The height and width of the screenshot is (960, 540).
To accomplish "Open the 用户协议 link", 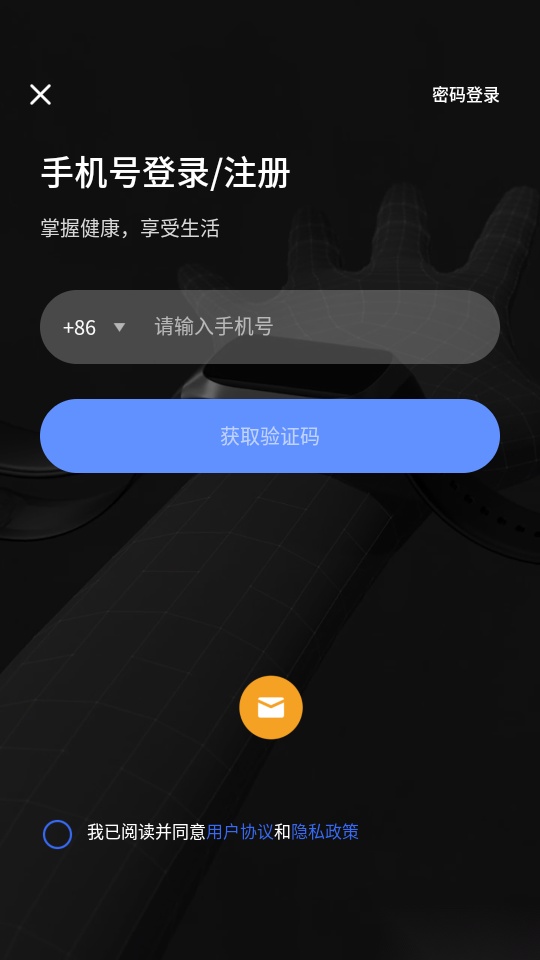I will tap(240, 832).
